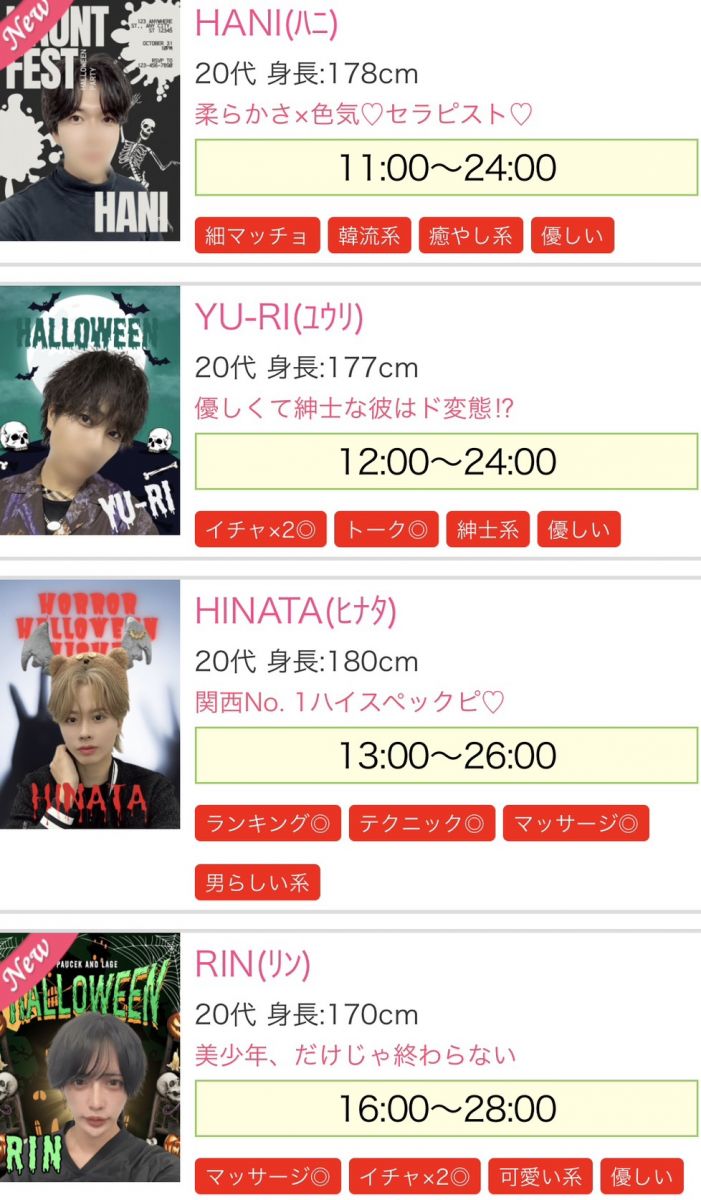Tap the ランキング◎ tag

267,824
